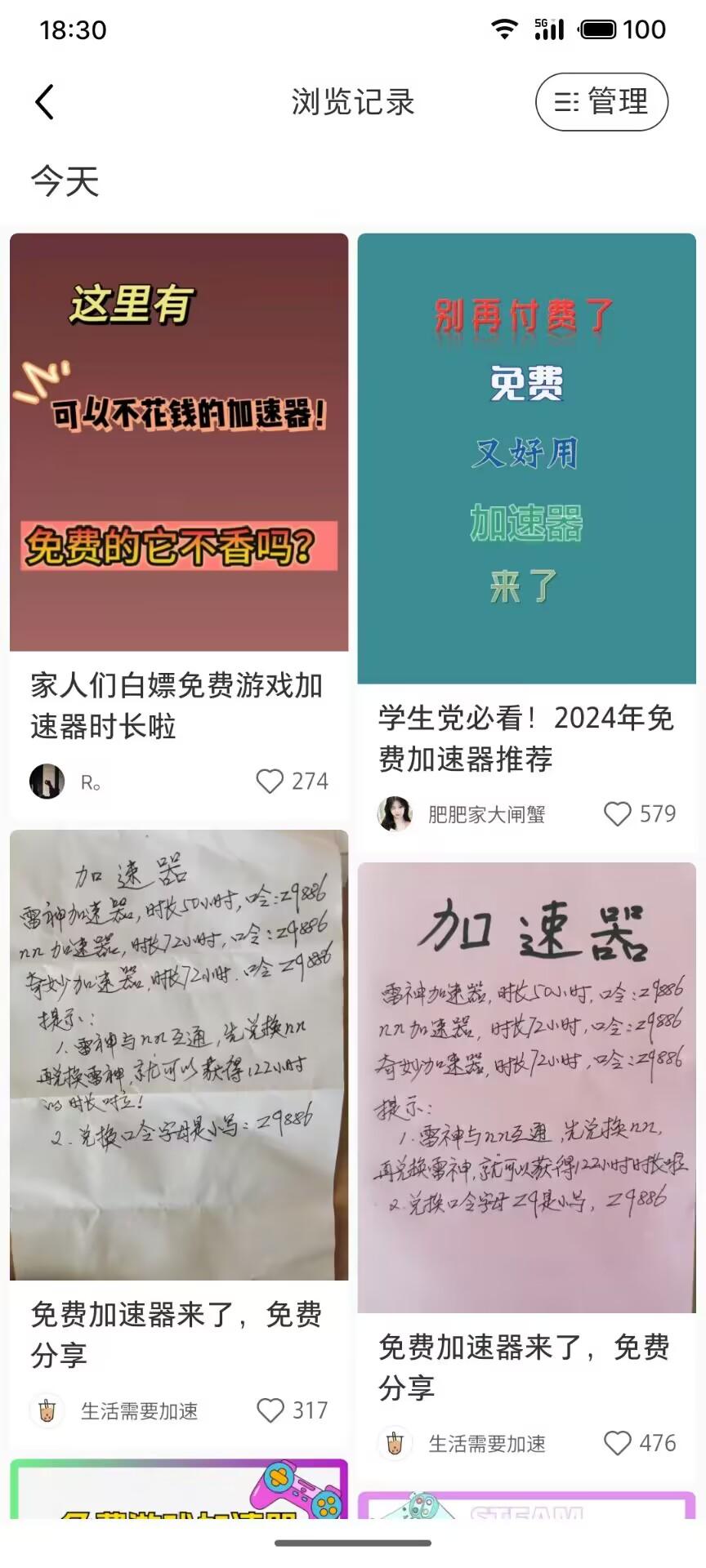Tap the heart icon next to 317
Image resolution: width=706 pixels, height=1568 pixels.
270,1410
